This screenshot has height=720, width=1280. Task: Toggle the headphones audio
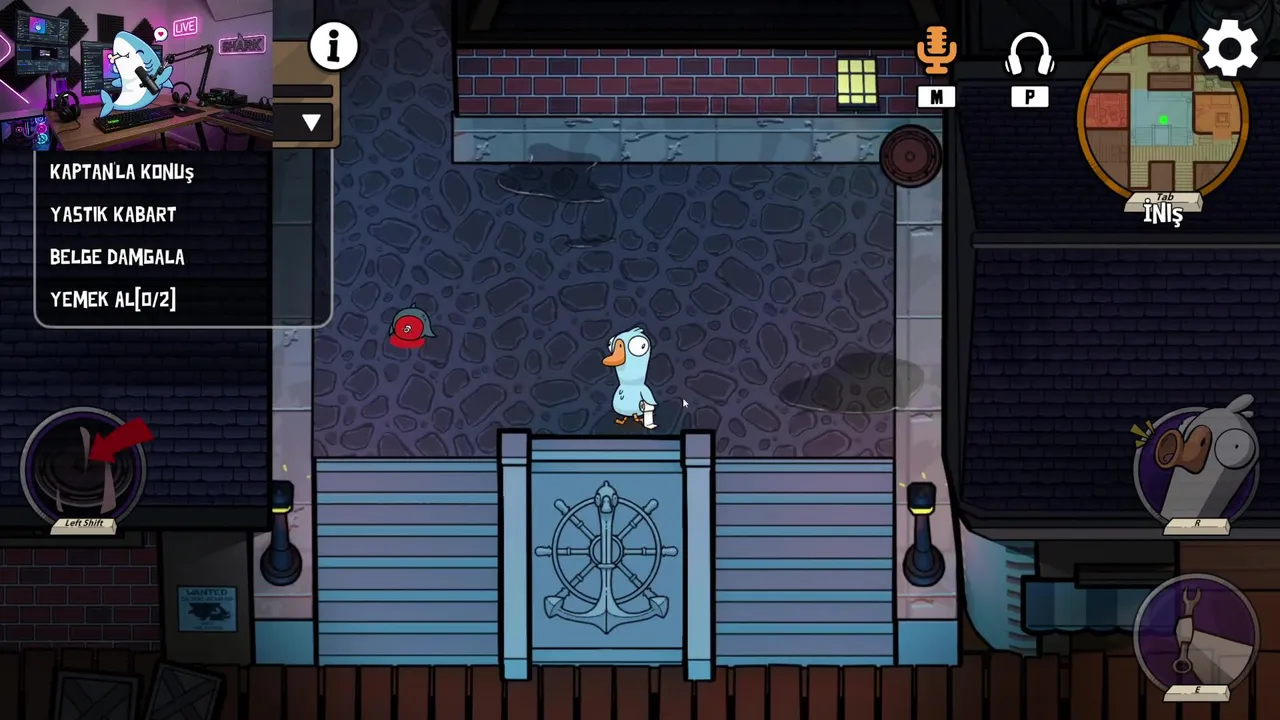pos(1029,58)
